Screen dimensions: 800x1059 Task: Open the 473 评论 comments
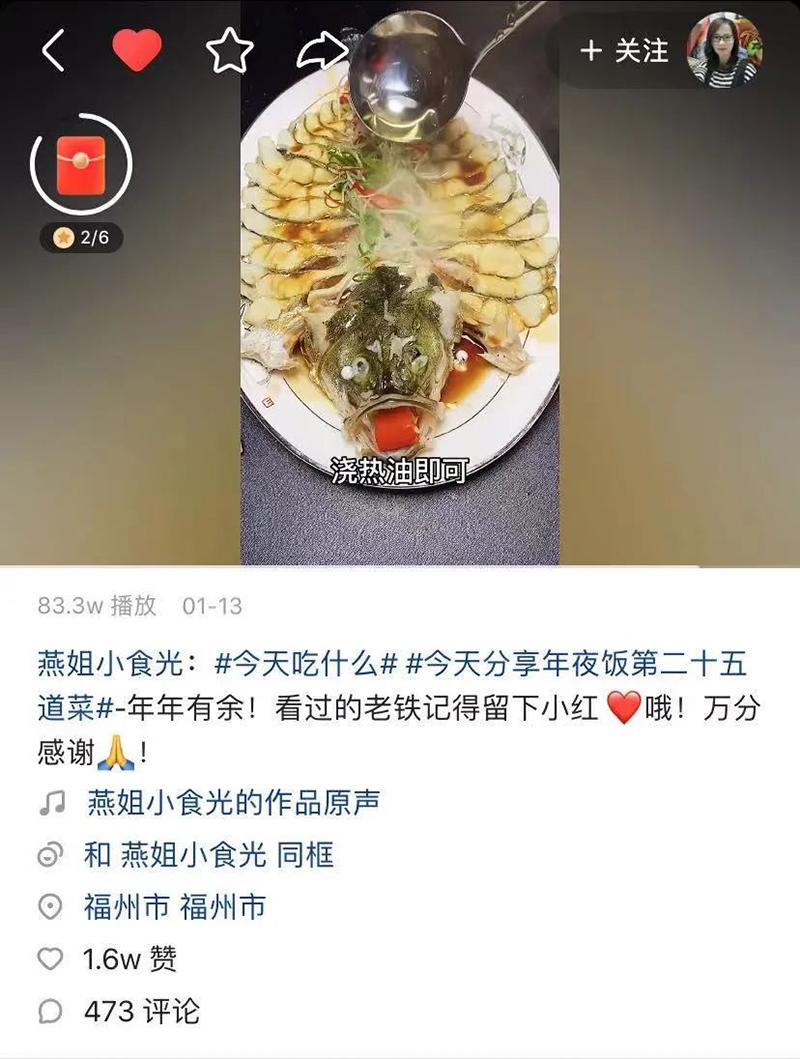coord(140,1011)
